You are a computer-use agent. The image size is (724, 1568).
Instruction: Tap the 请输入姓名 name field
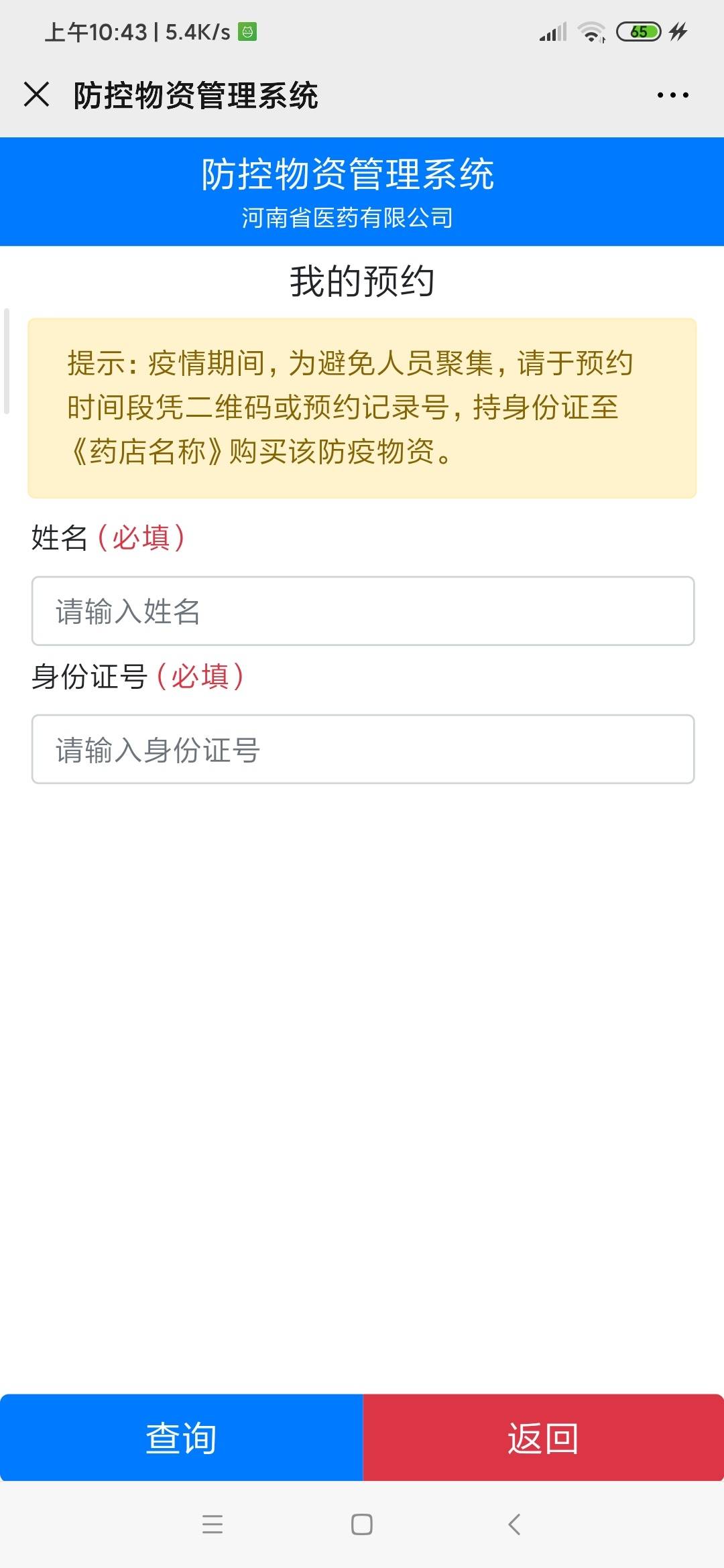363,611
